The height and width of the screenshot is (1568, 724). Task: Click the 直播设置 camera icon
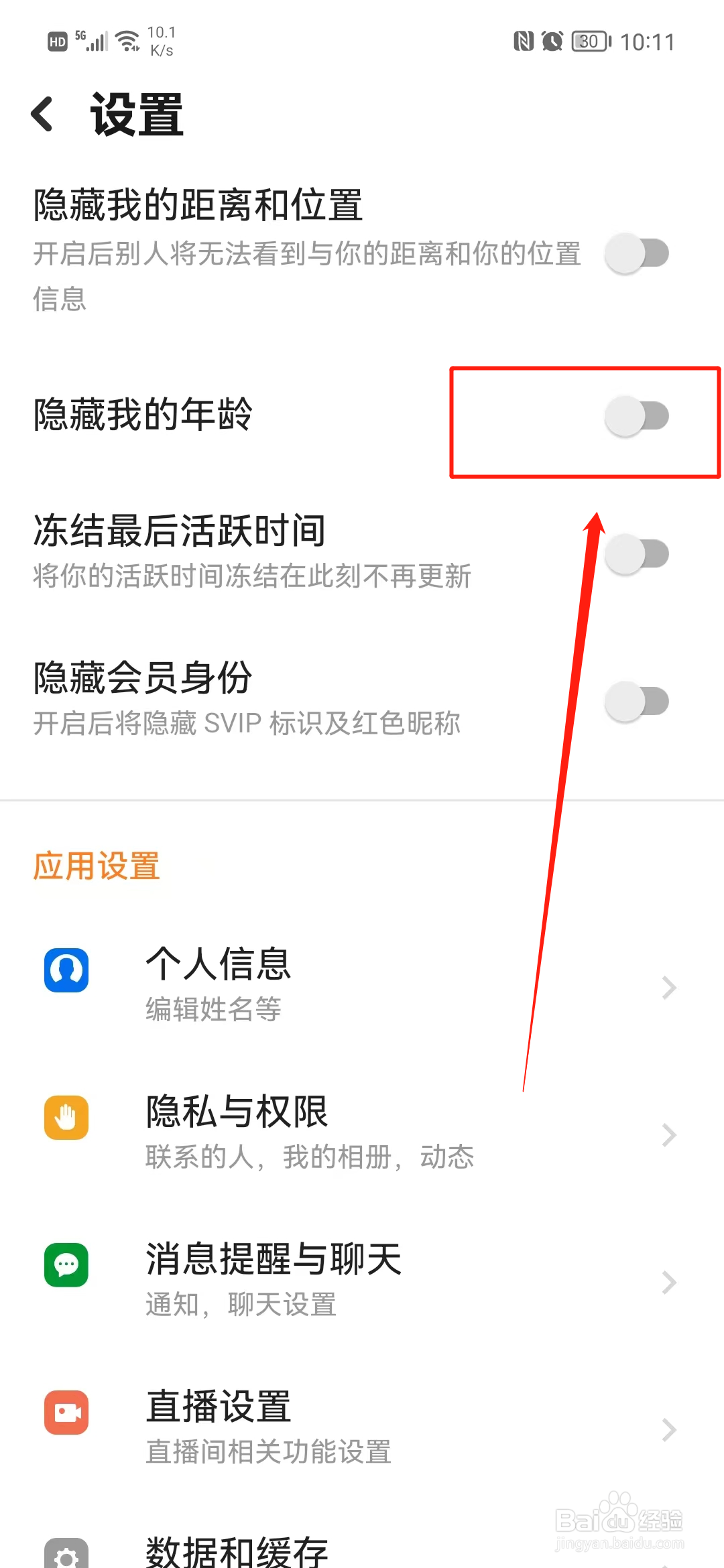pyautogui.click(x=65, y=1413)
